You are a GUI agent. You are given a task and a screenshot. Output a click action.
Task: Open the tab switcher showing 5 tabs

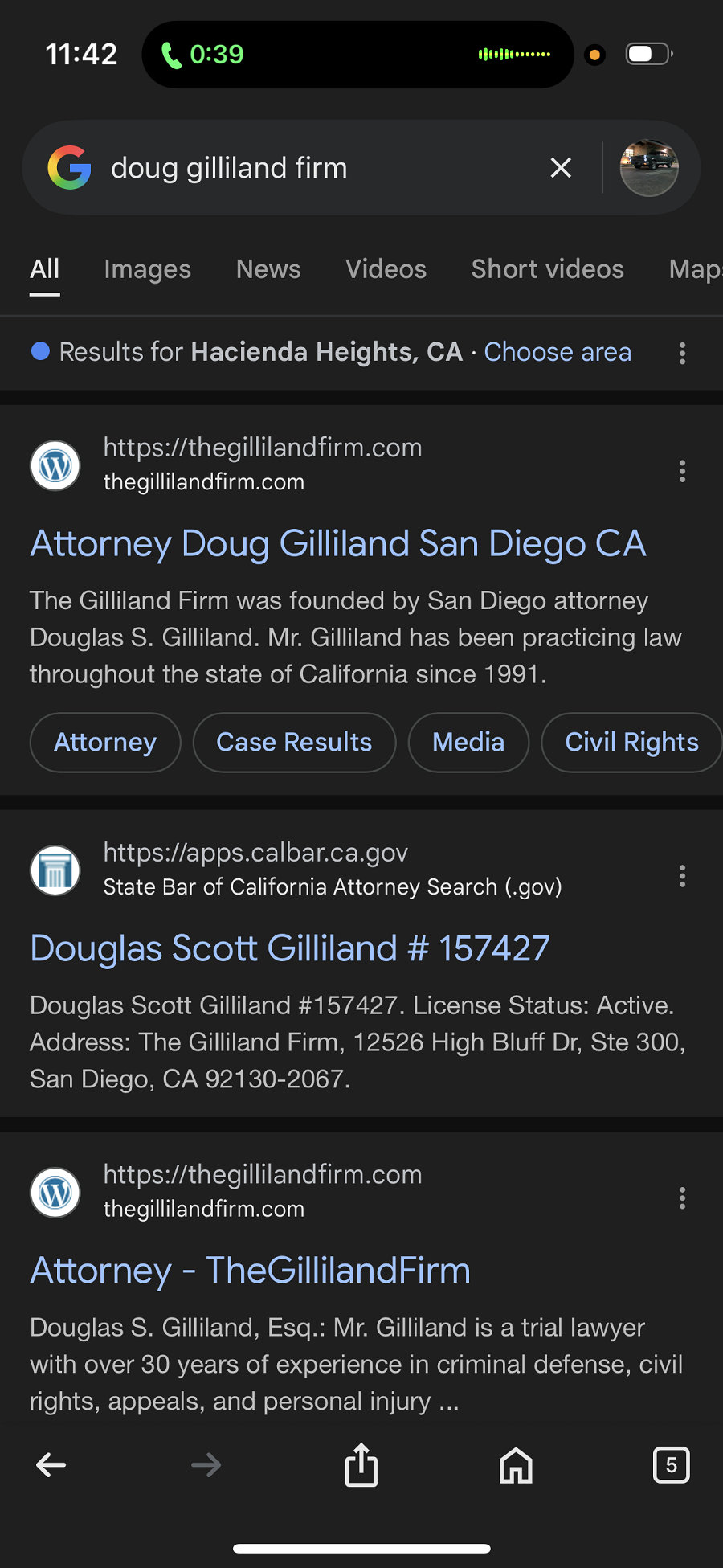click(672, 1465)
